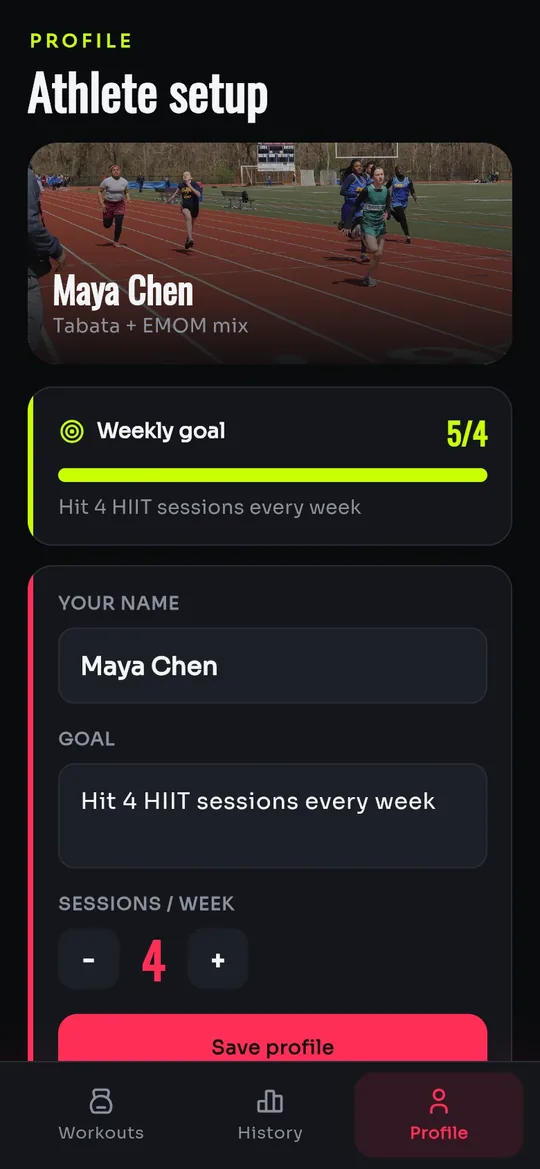Decrease sessions per week with minus button
The width and height of the screenshot is (540, 1169).
click(x=89, y=959)
